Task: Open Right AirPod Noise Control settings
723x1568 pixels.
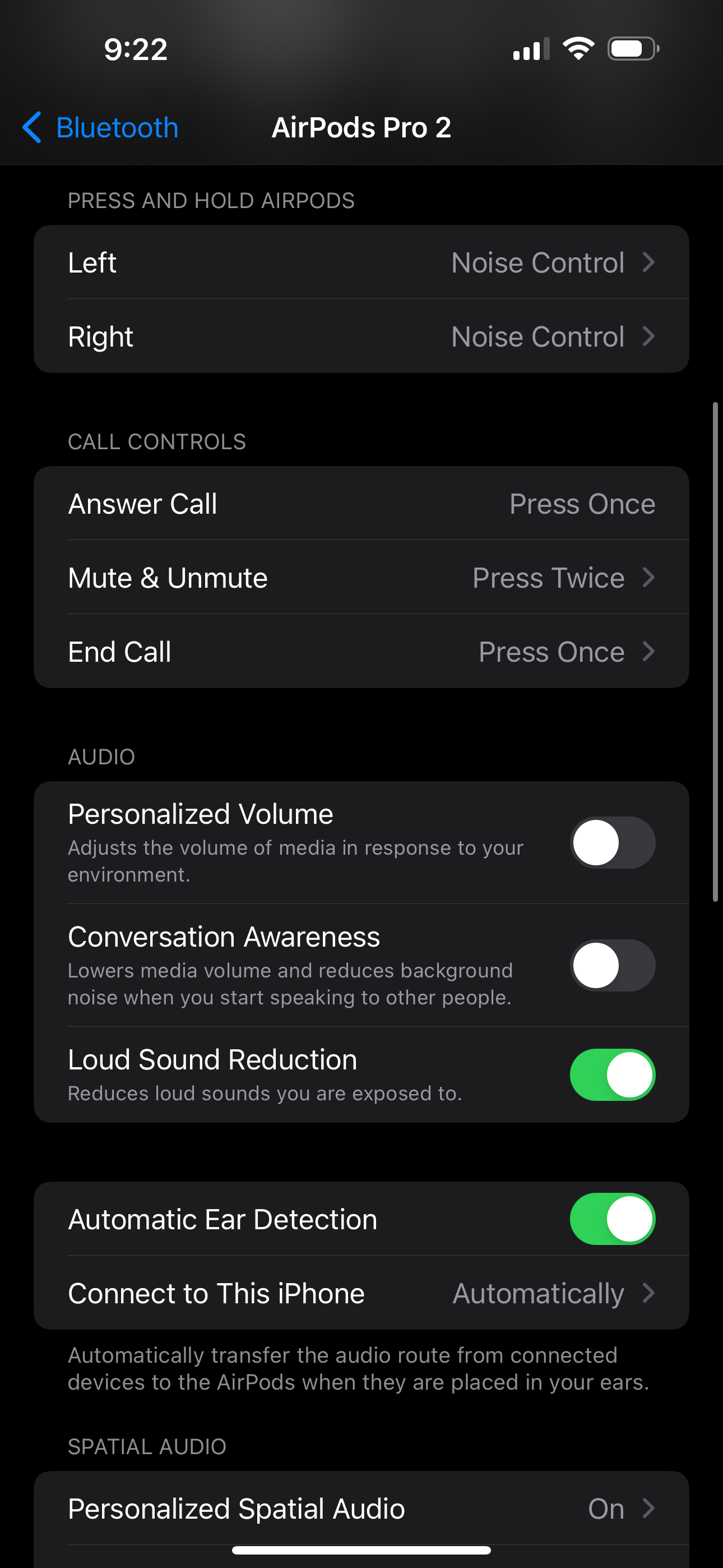Action: [361, 335]
